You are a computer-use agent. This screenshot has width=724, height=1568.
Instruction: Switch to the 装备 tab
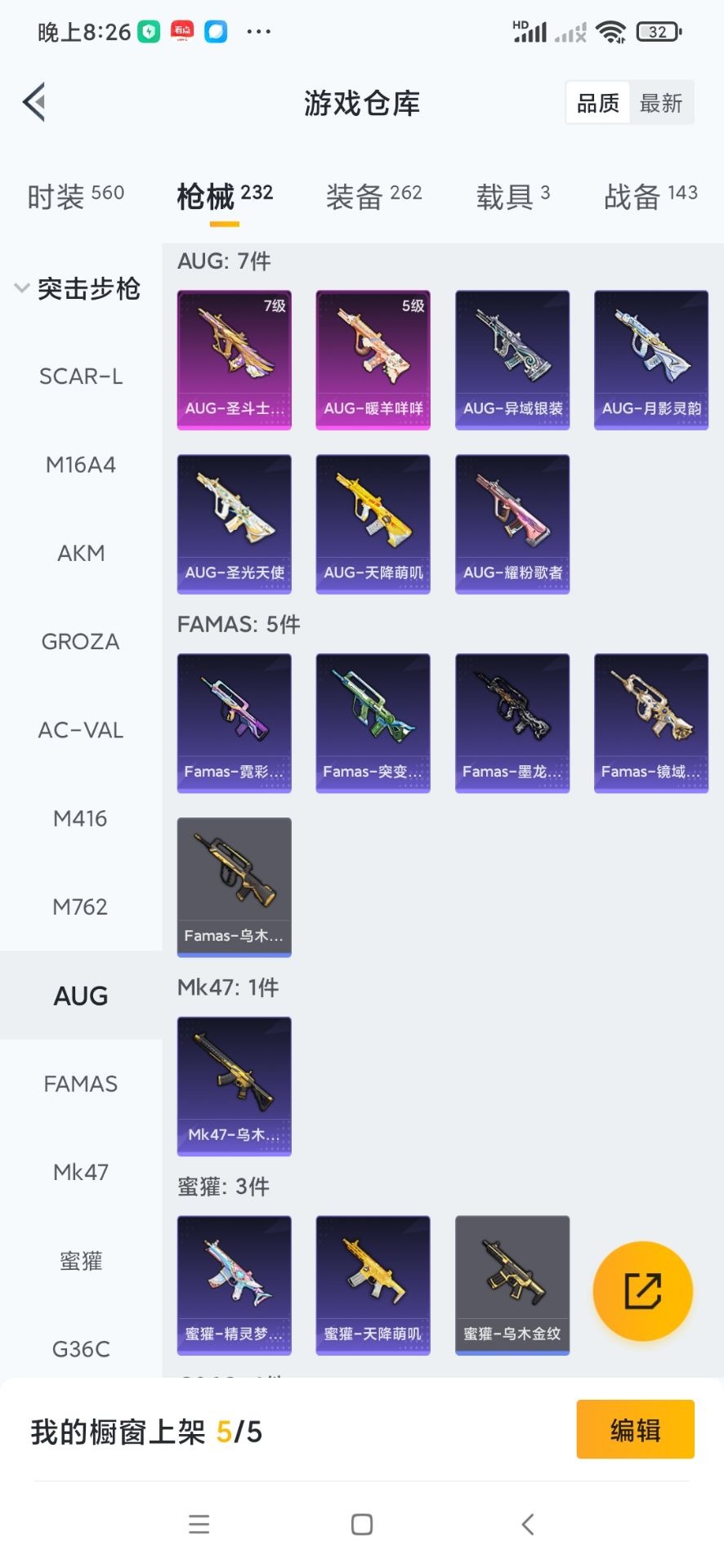(373, 196)
